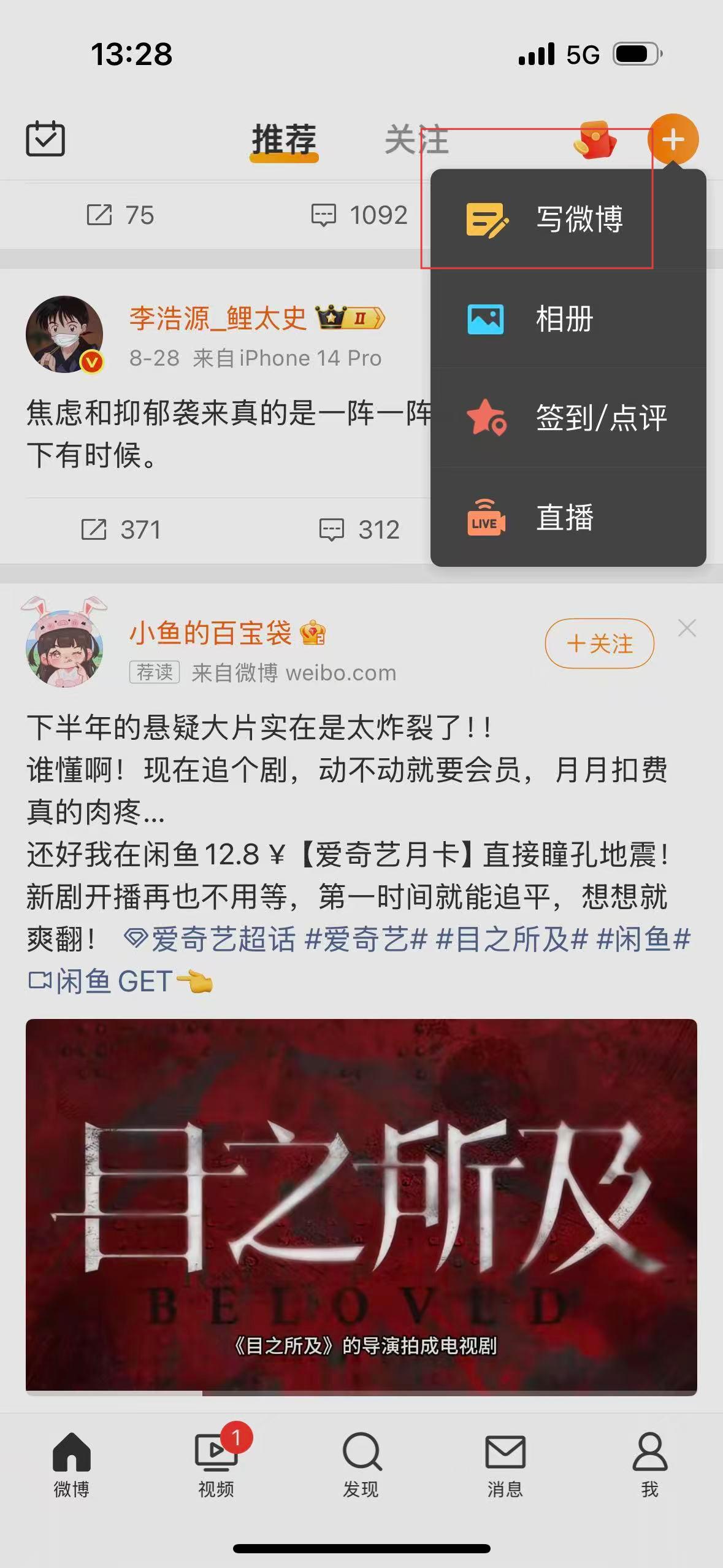Follow 小鱼的百宝袋 with +关注
This screenshot has width=723, height=1568.
coord(599,644)
